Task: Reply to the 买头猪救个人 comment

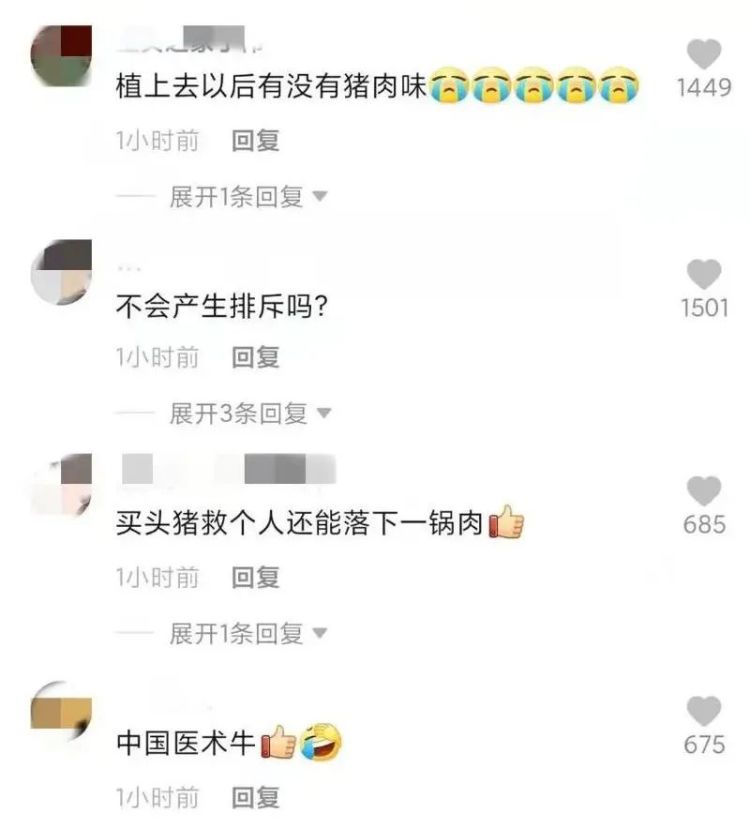Action: (x=255, y=577)
